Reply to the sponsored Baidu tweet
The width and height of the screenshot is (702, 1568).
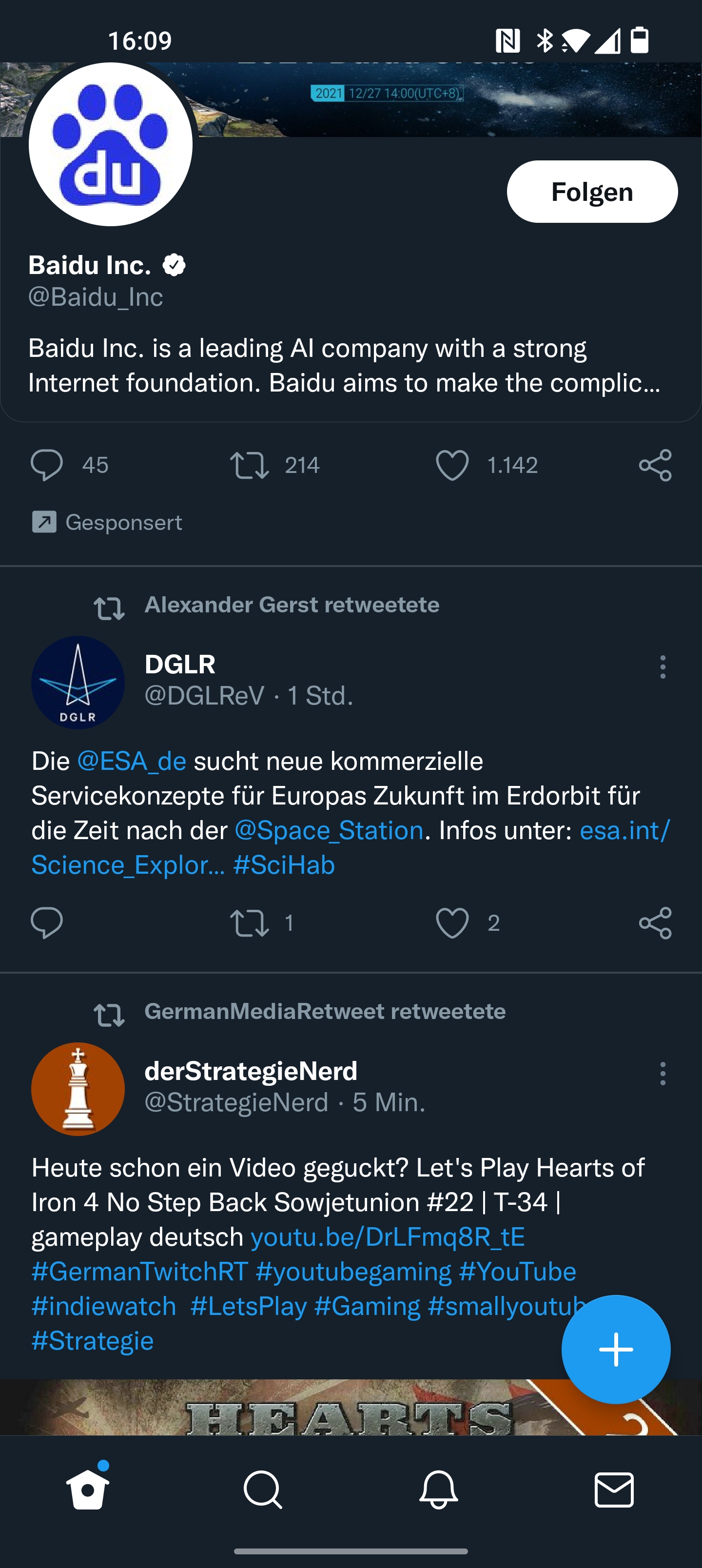[47, 465]
